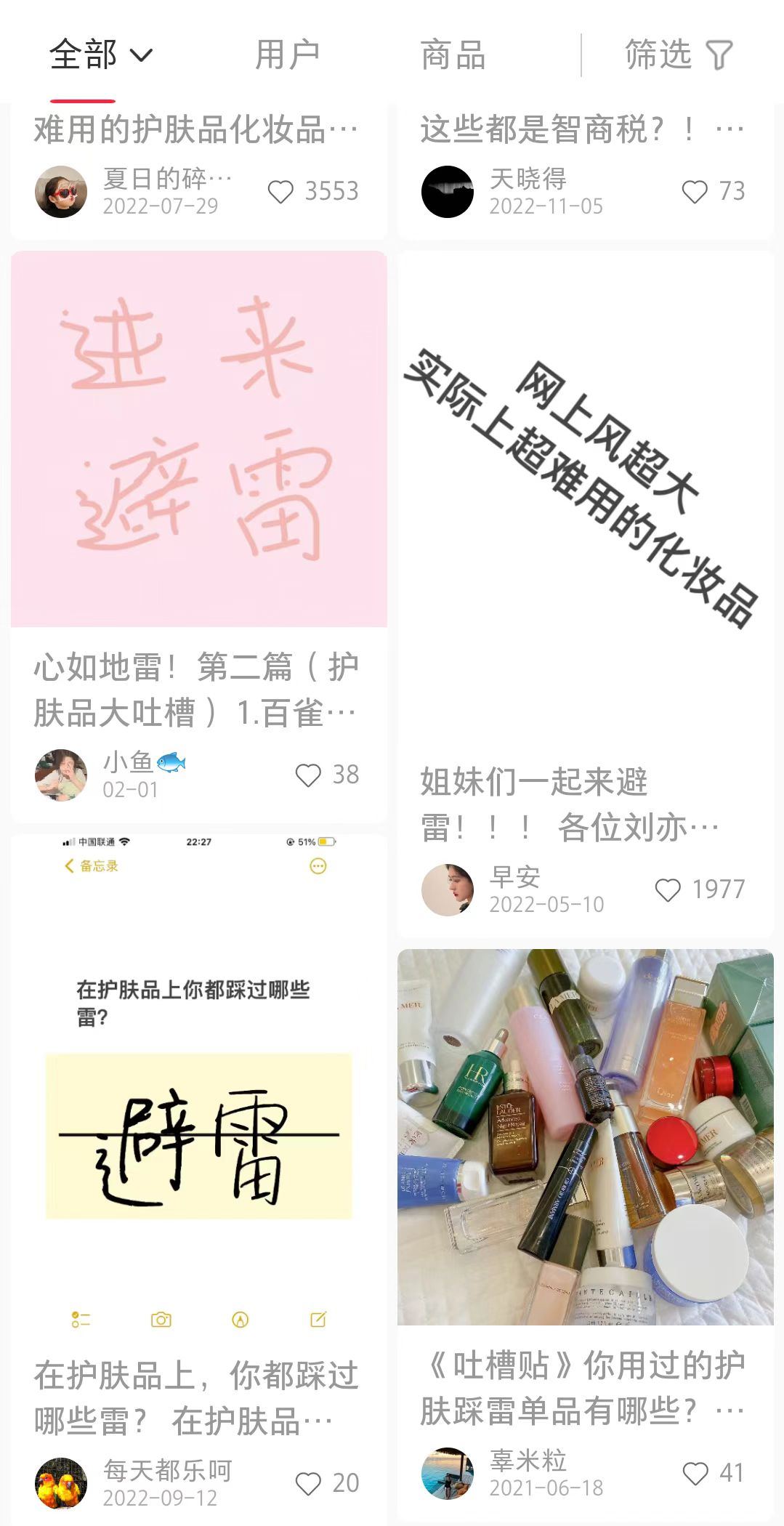Open the 筛选 filter options
The width and height of the screenshot is (784, 1526).
coord(679,55)
